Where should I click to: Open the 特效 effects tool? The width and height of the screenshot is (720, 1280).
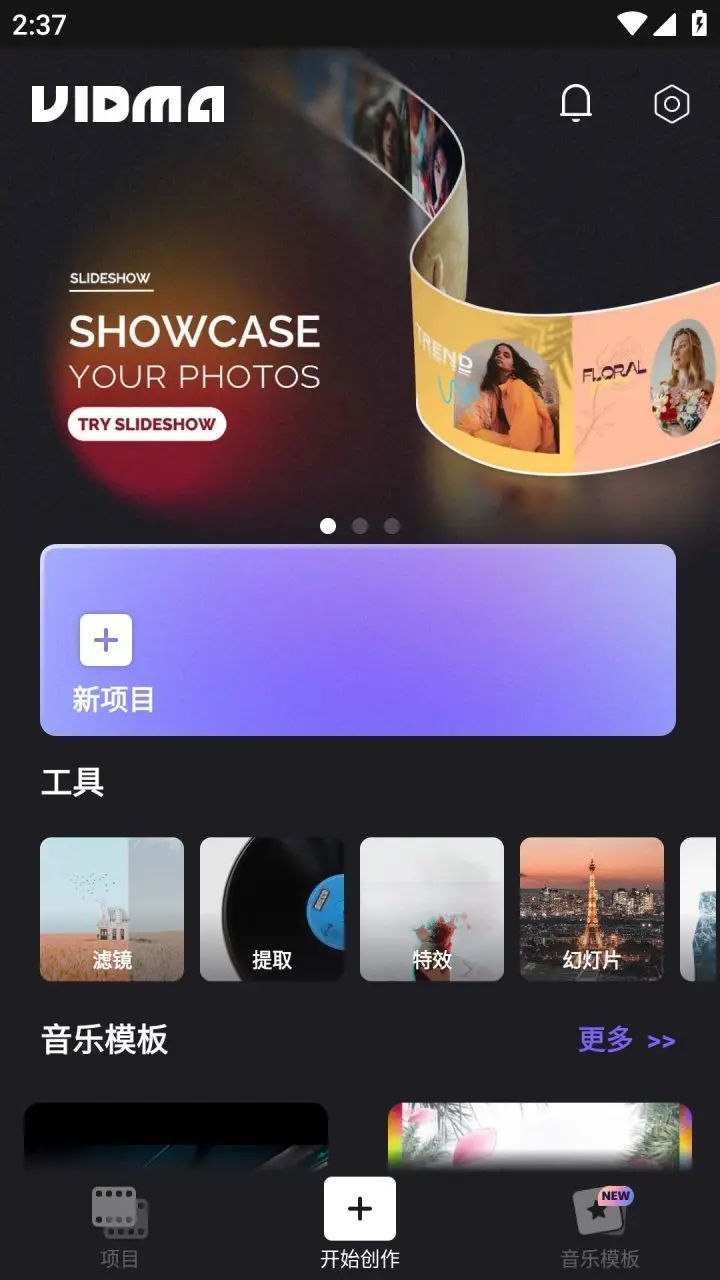coord(432,909)
